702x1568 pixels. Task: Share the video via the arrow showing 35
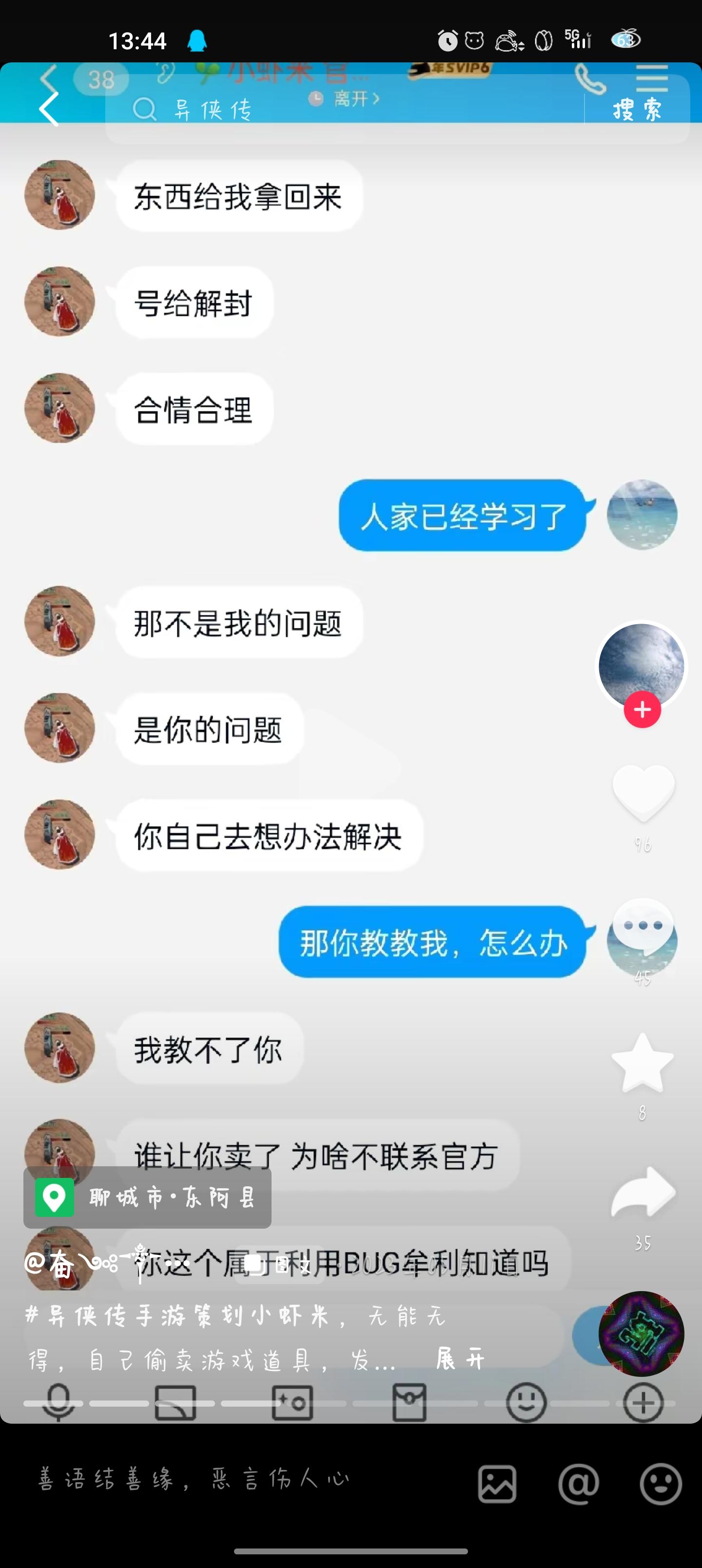click(643, 1196)
